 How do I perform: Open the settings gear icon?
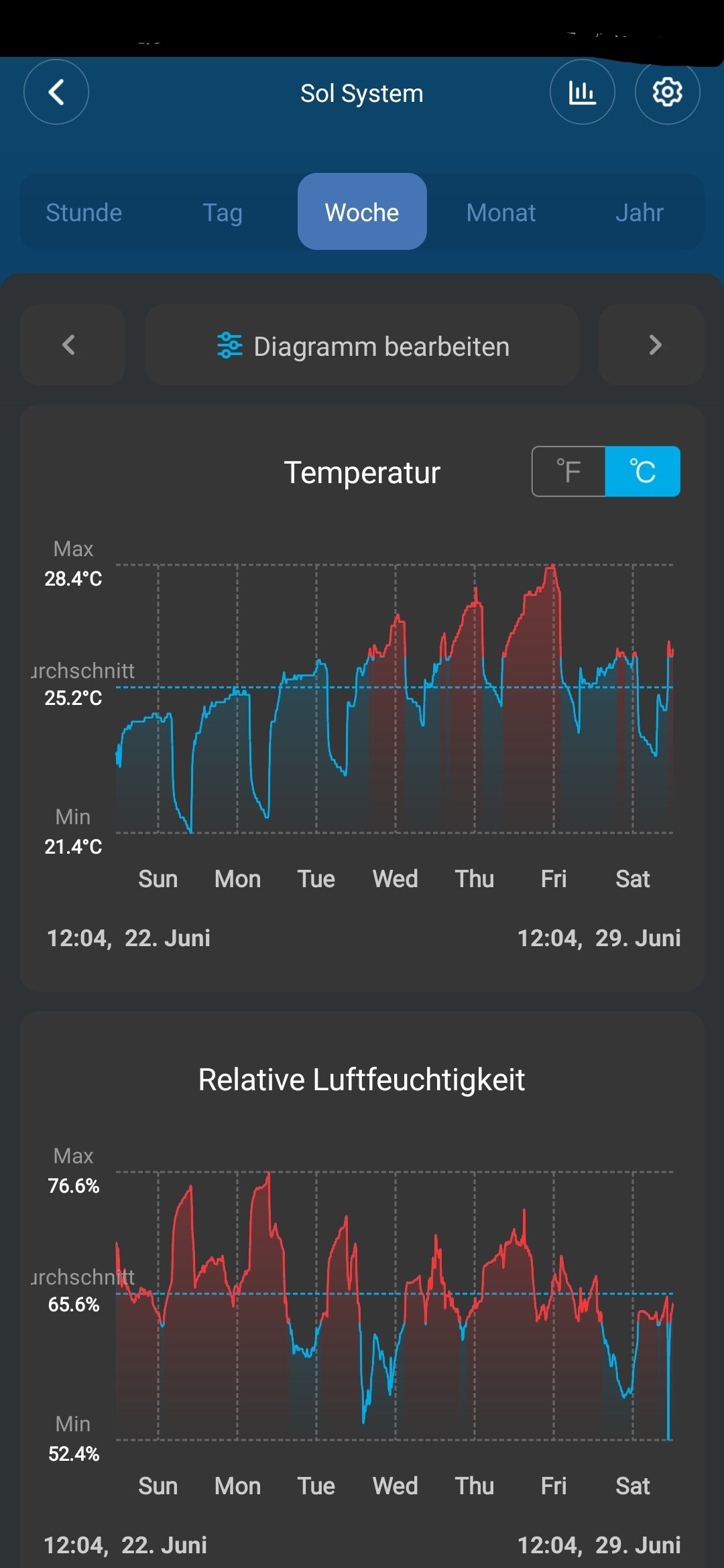tap(668, 92)
